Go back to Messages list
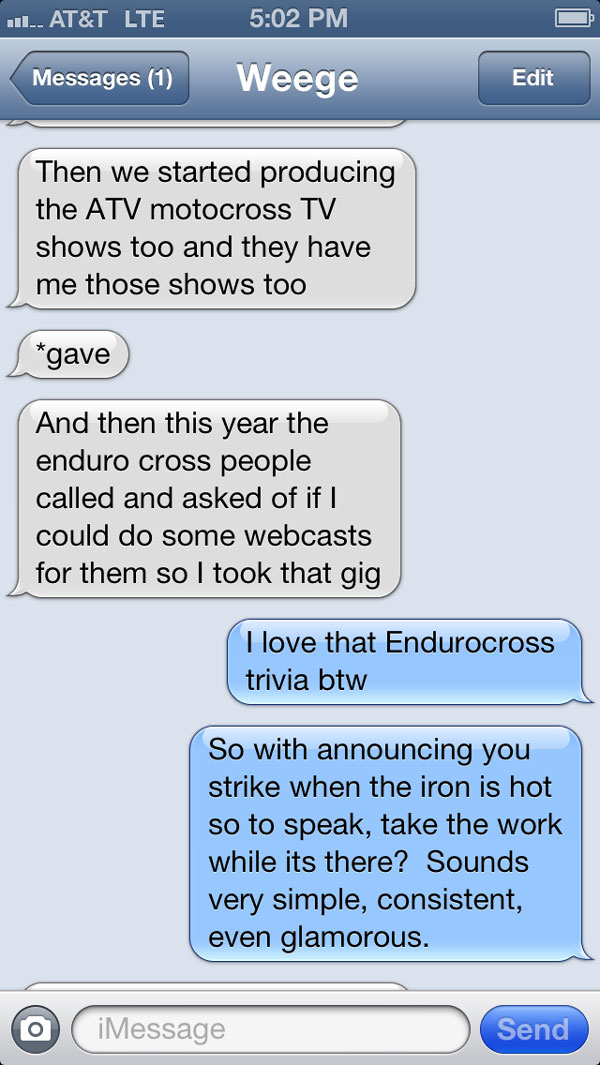 click(100, 78)
